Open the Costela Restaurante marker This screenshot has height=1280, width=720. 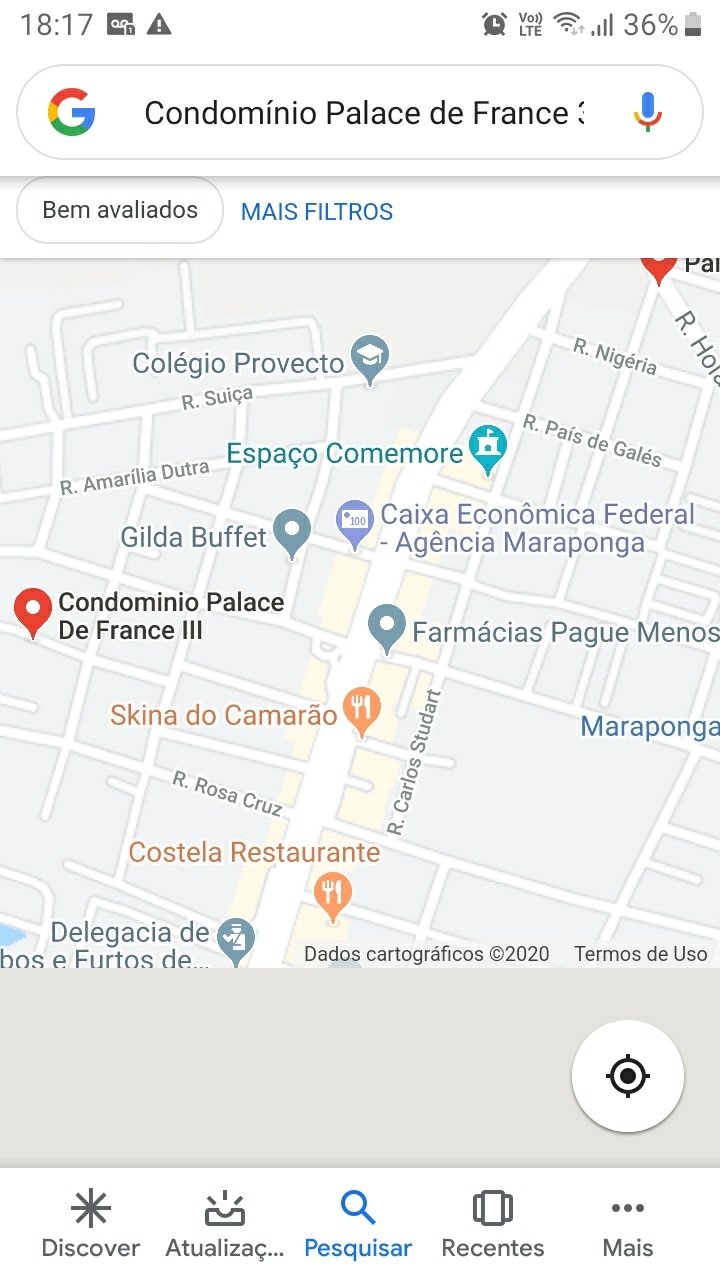(x=332, y=893)
